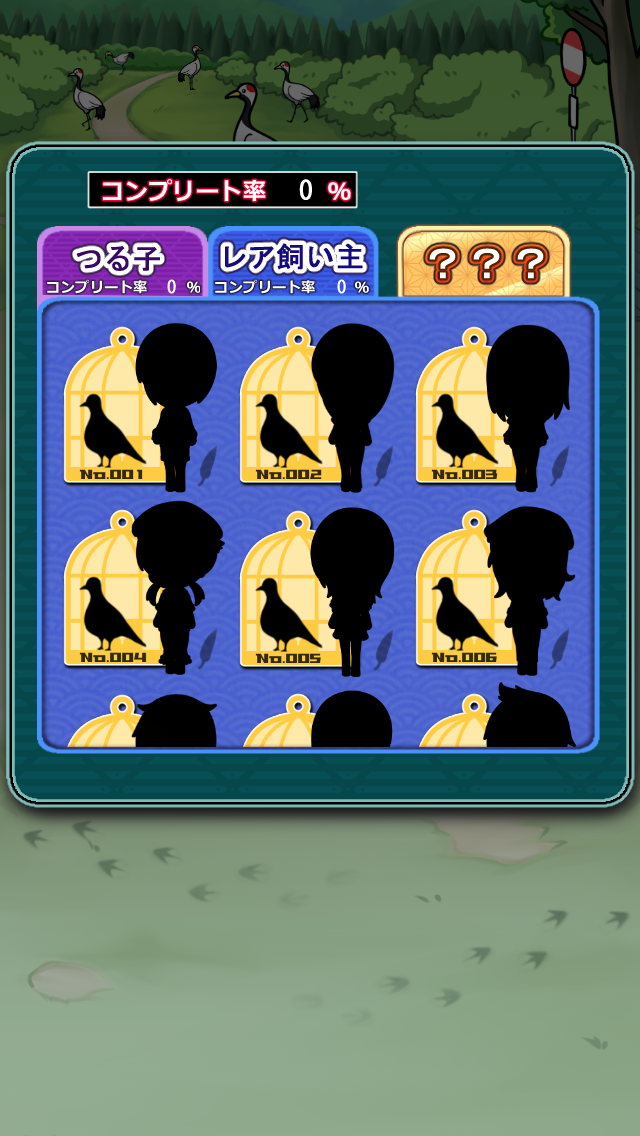Select silhouette entry No.004

pos(140,590)
